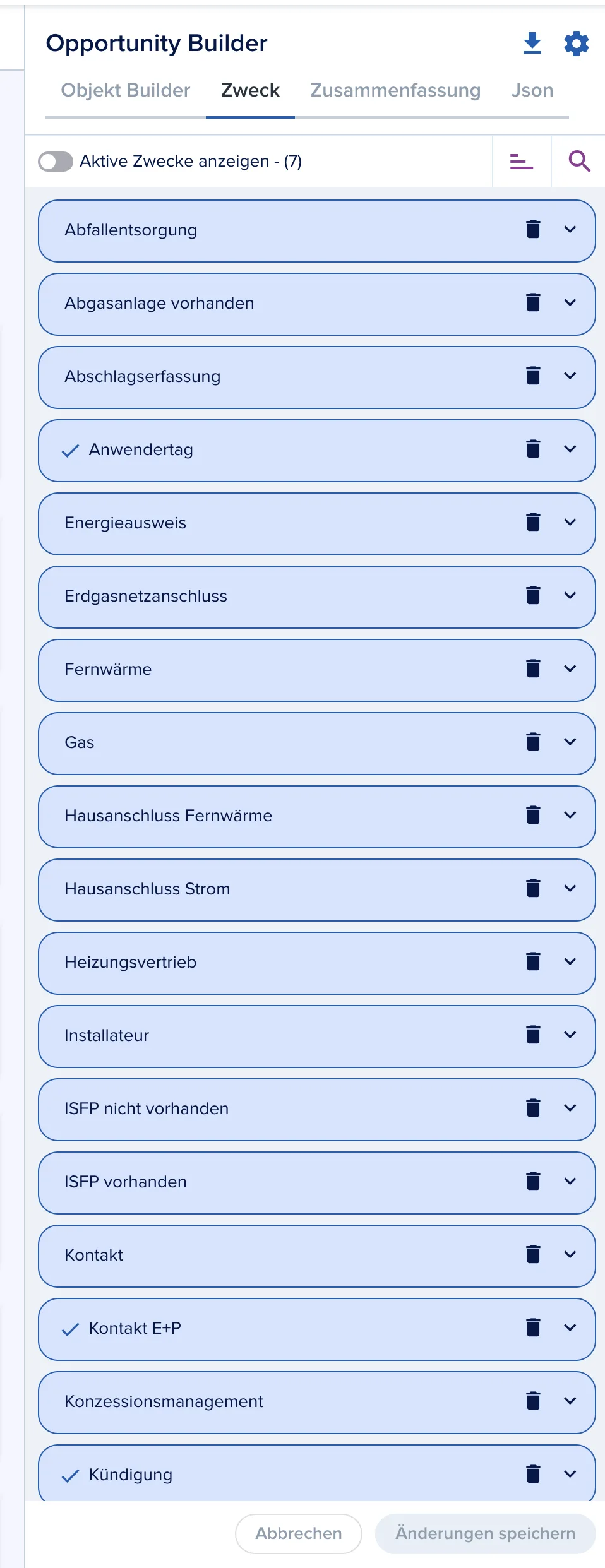Image resolution: width=605 pixels, height=1568 pixels.
Task: Delete the Abfallentsorgung entry
Action: tap(533, 230)
